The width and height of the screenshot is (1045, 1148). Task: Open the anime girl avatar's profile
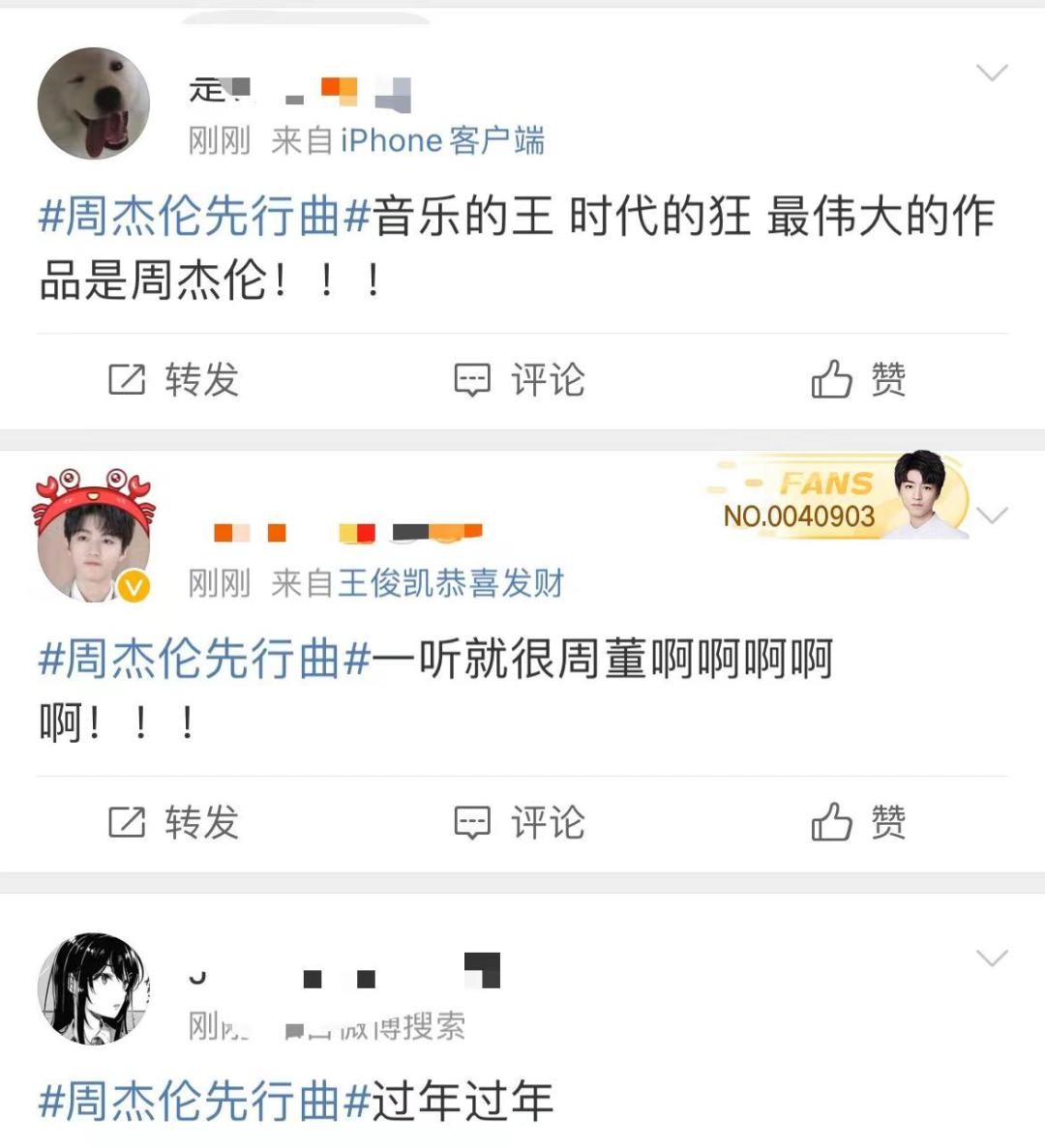click(x=94, y=988)
